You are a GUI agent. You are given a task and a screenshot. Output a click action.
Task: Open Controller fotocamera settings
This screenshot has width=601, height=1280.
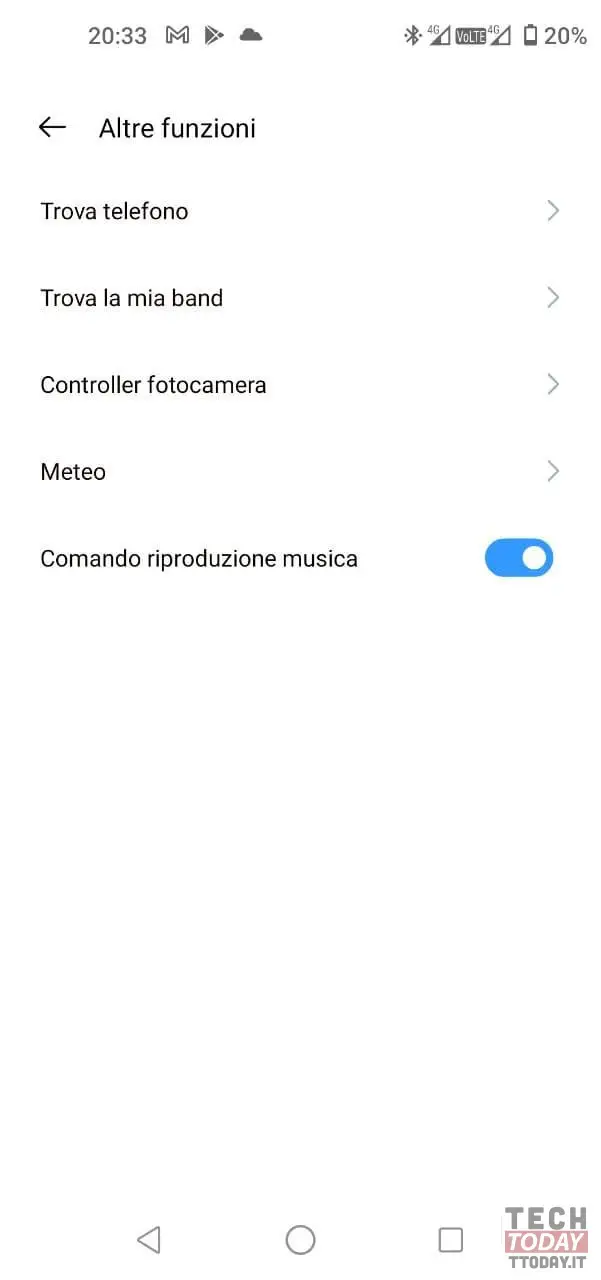300,385
